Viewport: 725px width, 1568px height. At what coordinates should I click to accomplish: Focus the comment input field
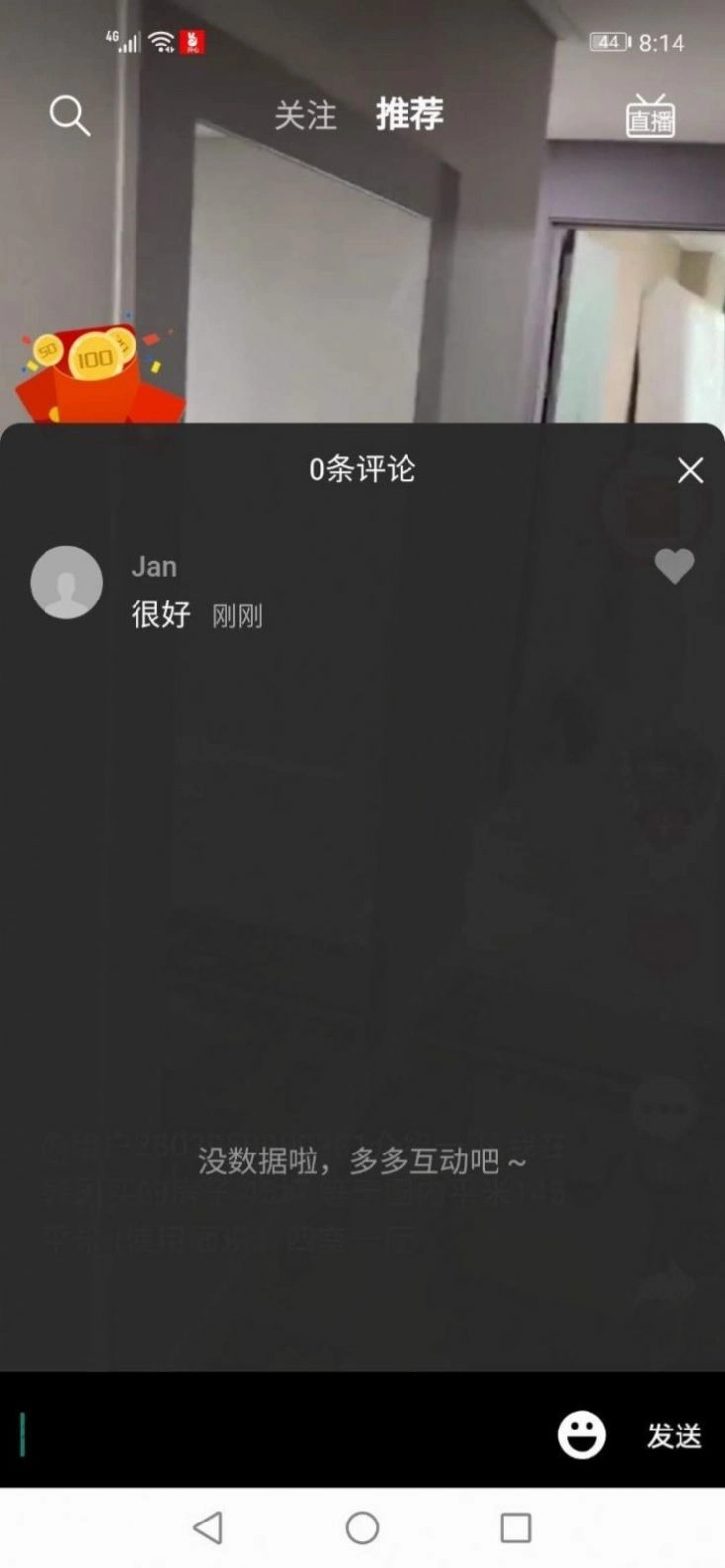(x=247, y=1434)
